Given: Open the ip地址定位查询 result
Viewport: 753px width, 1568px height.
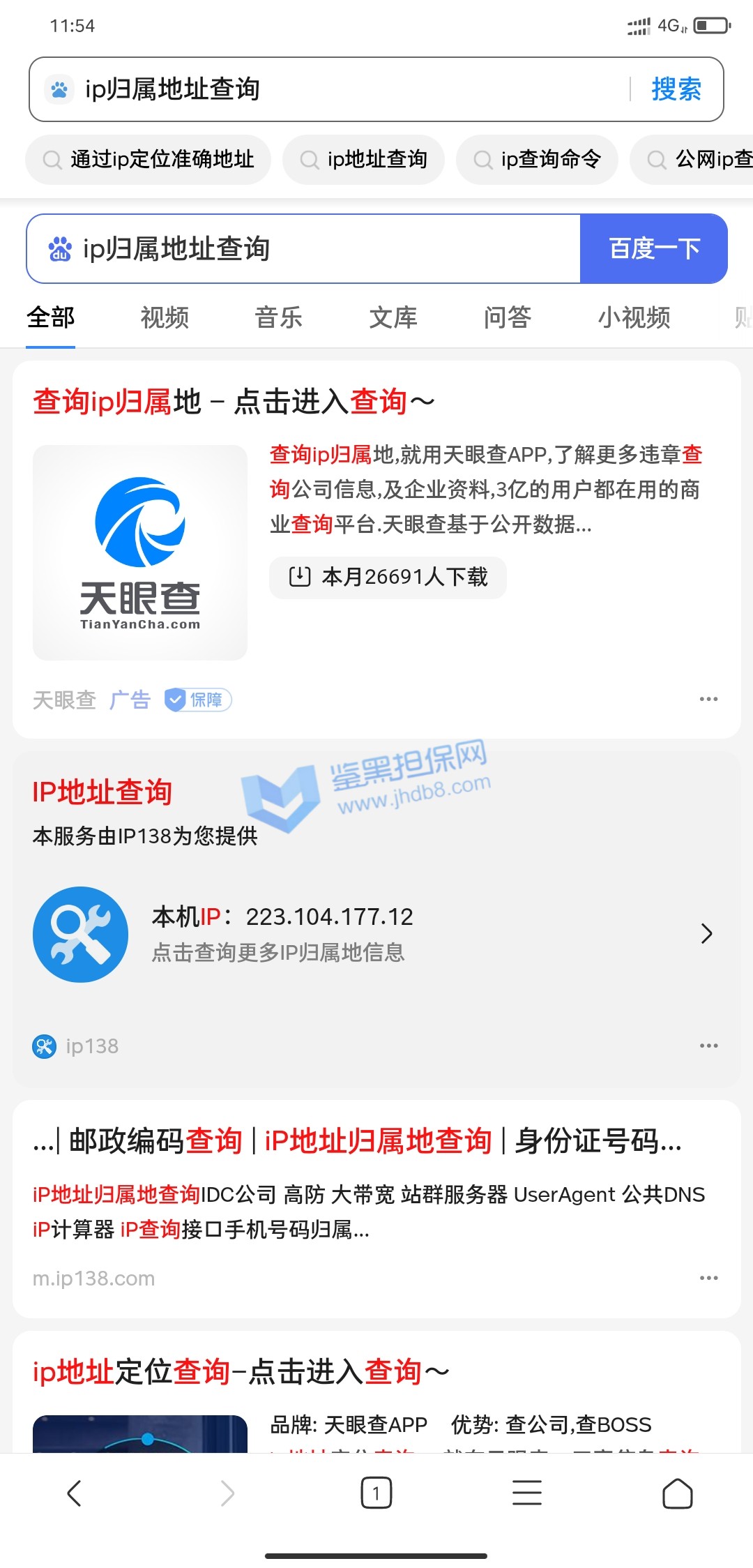Looking at the screenshot, I should pos(241,1372).
